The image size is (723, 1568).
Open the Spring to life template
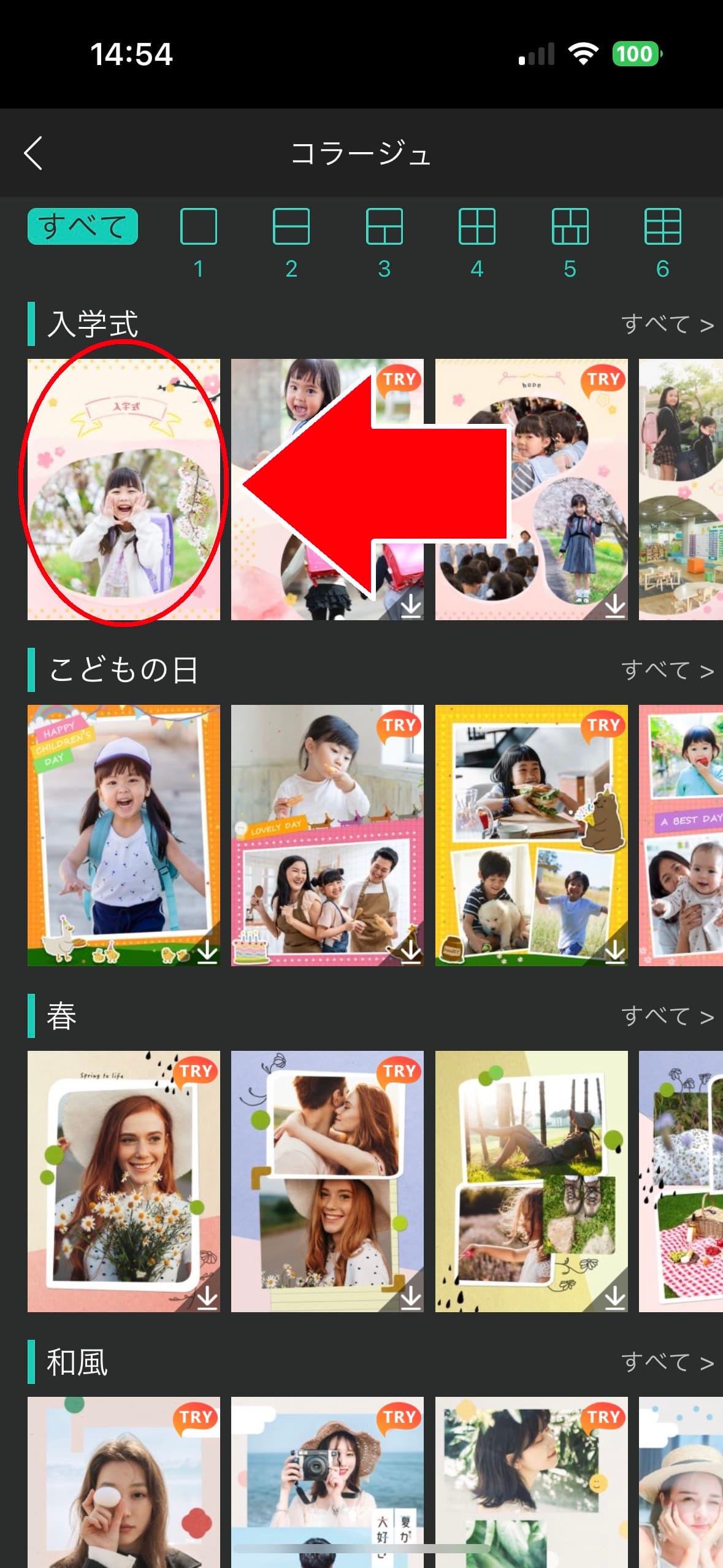[x=123, y=1181]
